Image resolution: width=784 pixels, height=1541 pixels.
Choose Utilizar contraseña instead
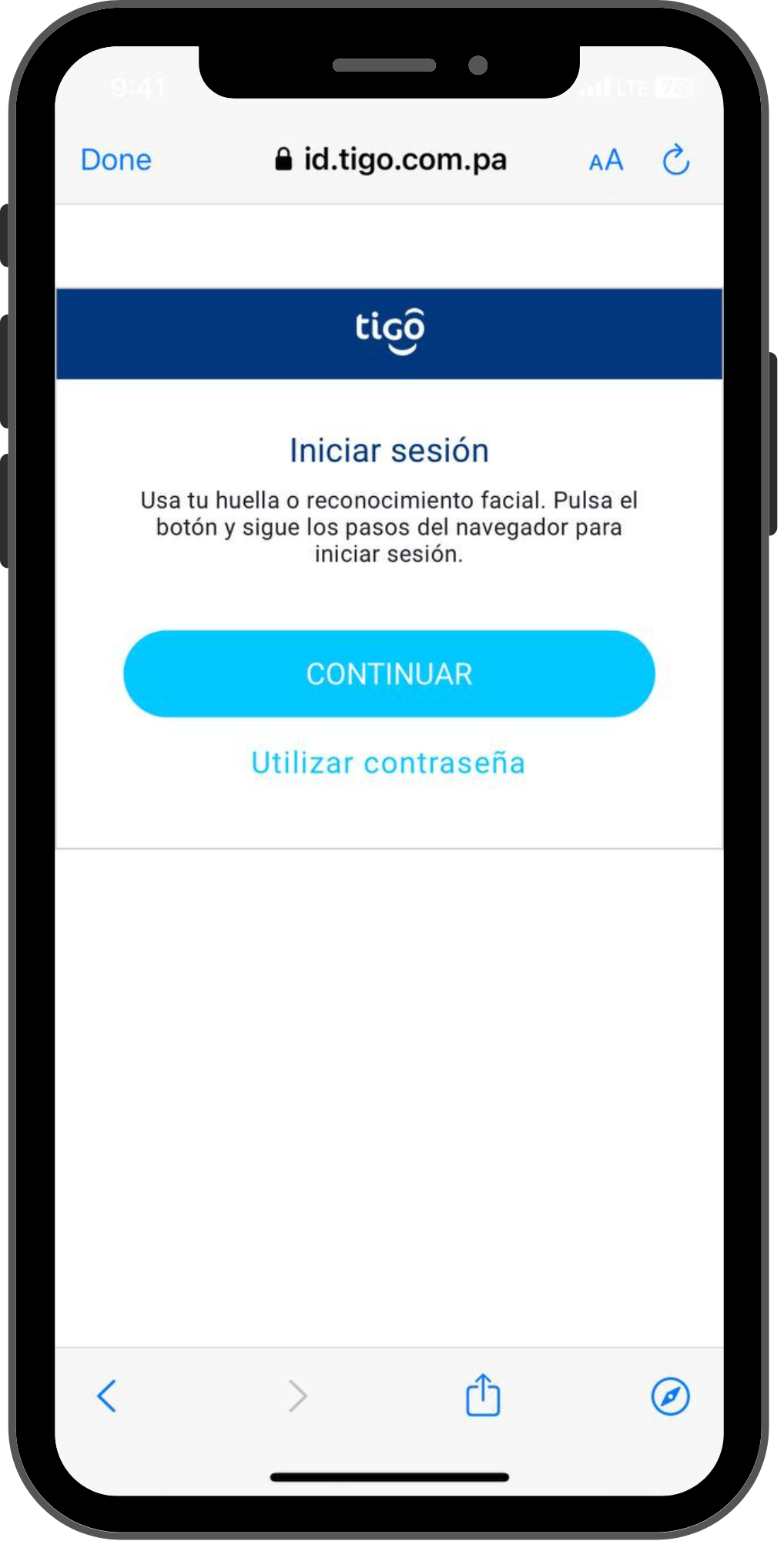(x=388, y=763)
